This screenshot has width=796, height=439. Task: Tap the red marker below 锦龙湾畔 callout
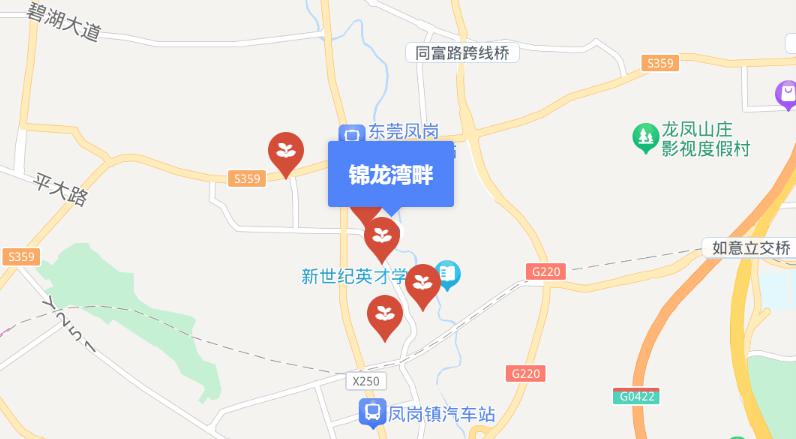(x=381, y=237)
